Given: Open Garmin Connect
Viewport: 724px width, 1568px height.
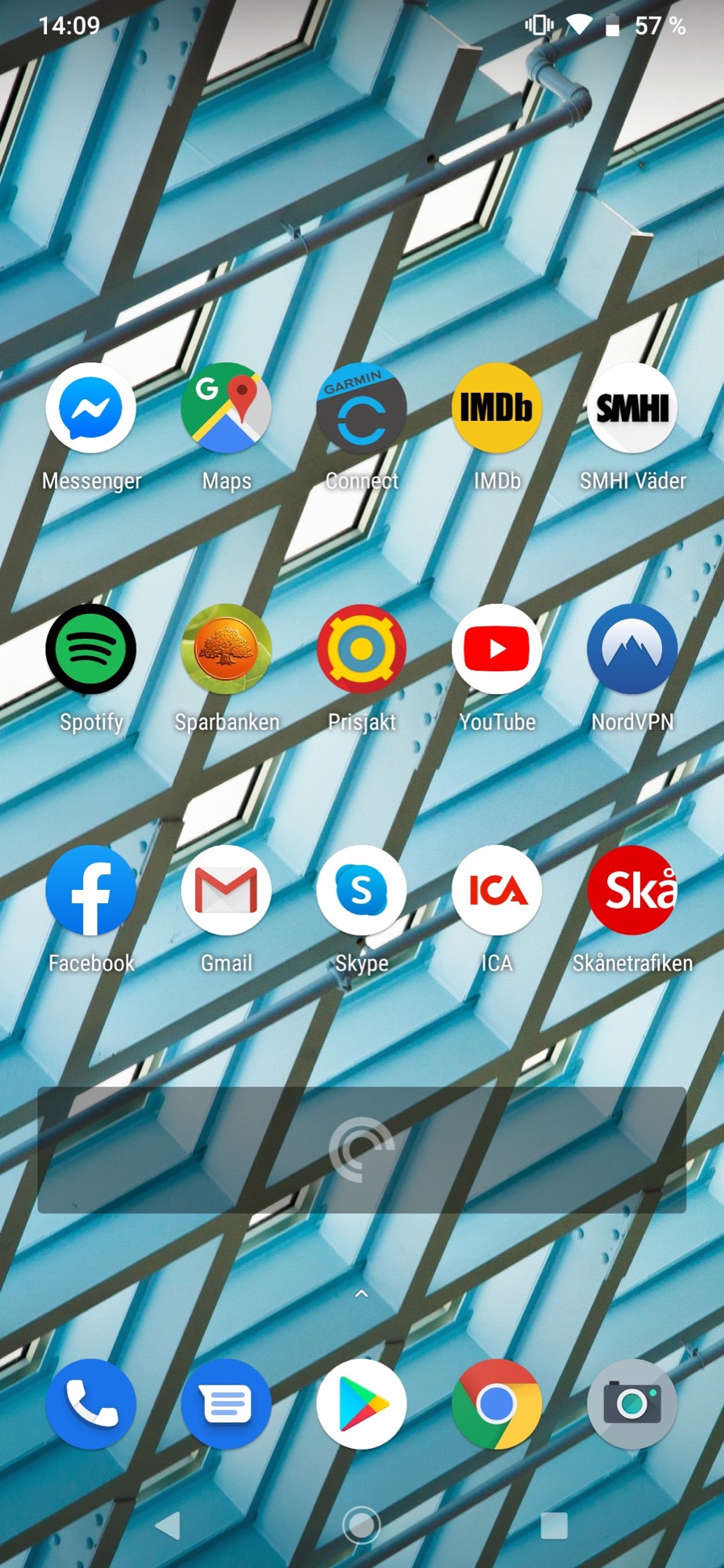Looking at the screenshot, I should click(362, 408).
